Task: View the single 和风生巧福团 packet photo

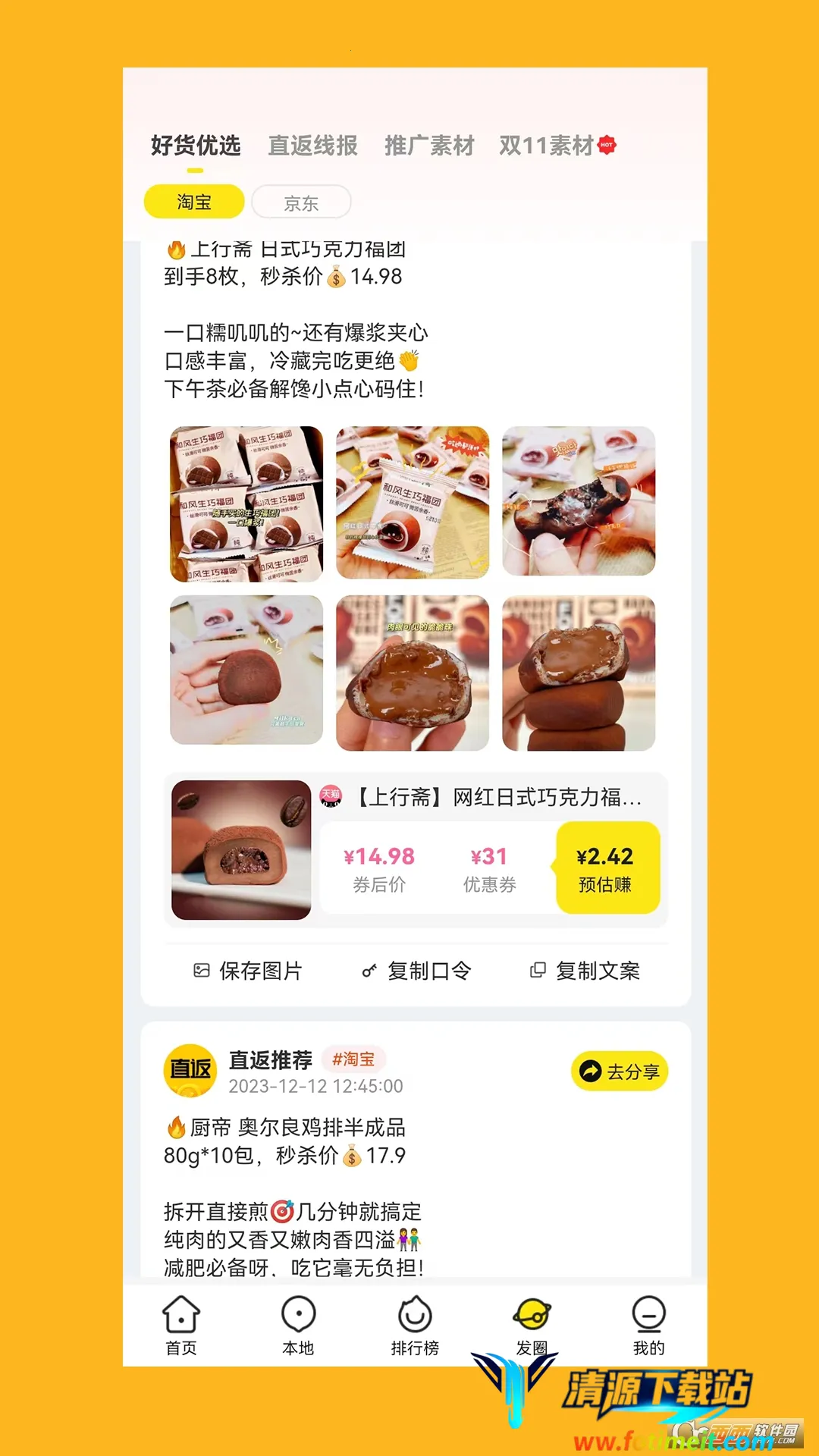Action: 413,504
